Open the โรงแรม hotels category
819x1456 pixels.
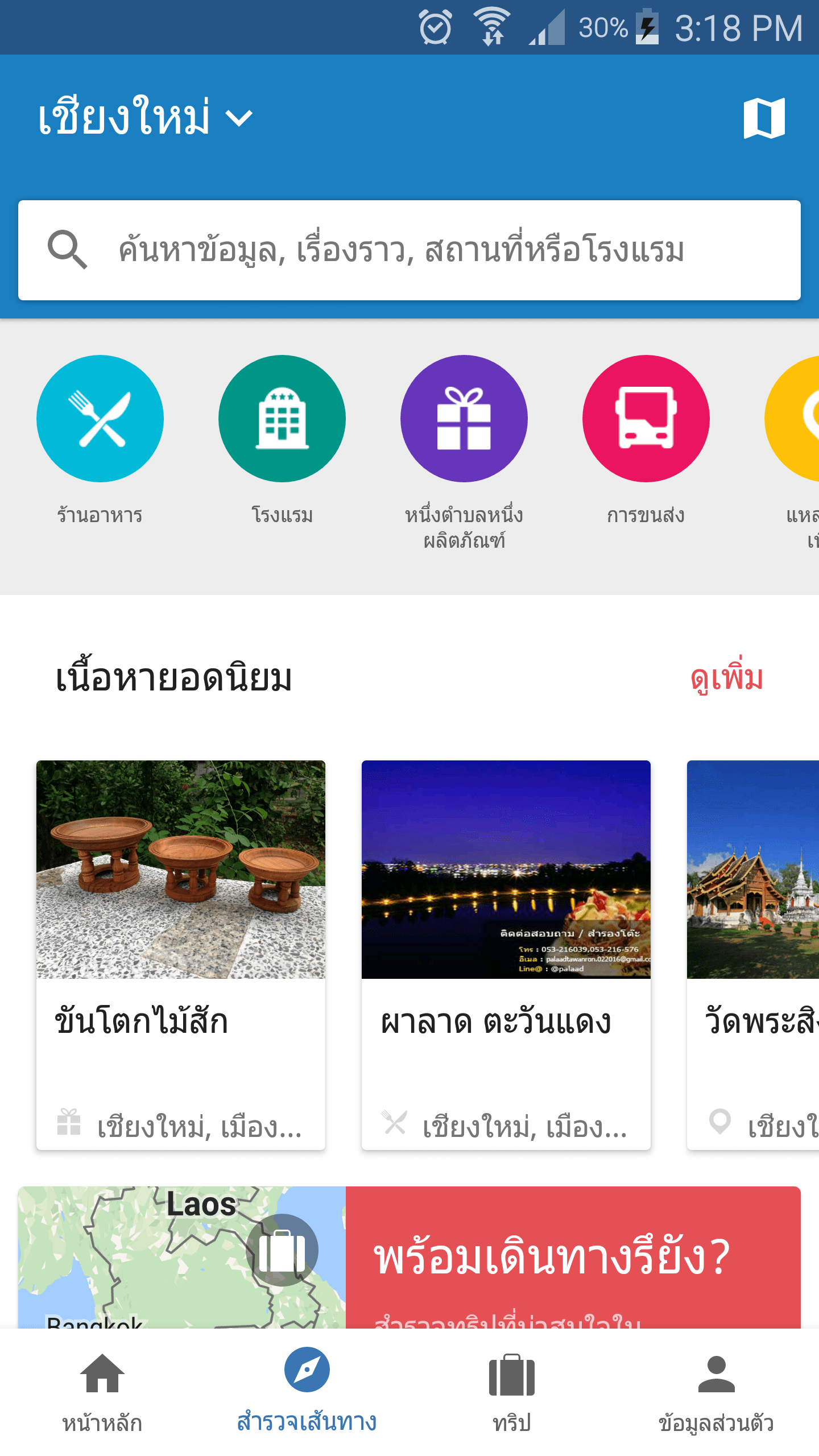pyautogui.click(x=282, y=419)
